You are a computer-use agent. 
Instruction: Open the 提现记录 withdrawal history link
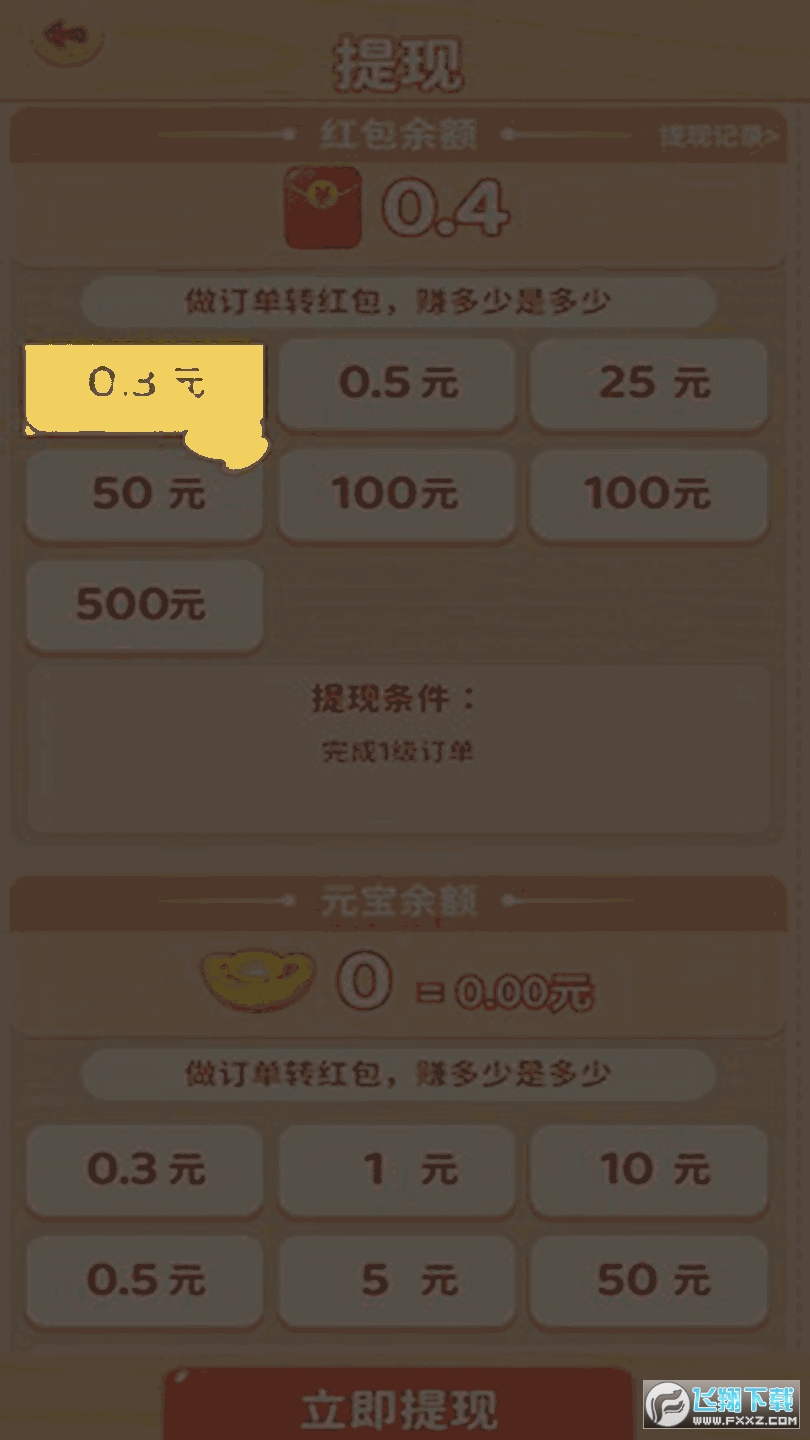(x=718, y=137)
